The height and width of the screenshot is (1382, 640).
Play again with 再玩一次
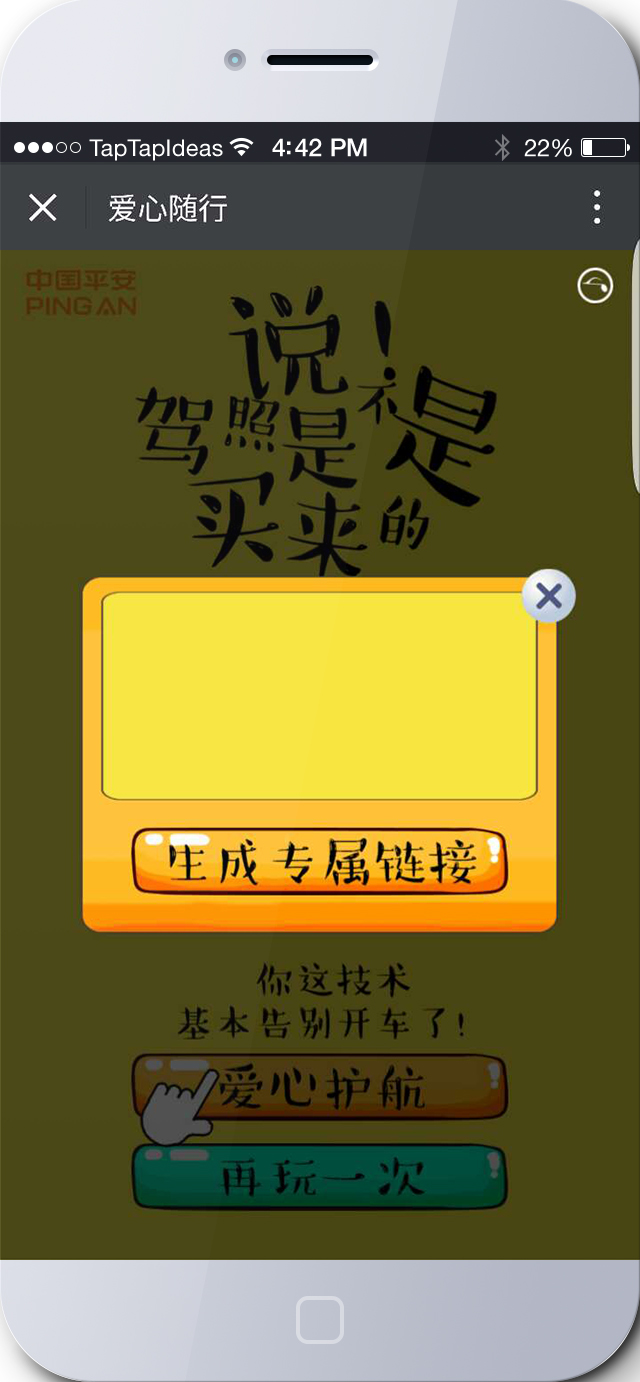(320, 1177)
